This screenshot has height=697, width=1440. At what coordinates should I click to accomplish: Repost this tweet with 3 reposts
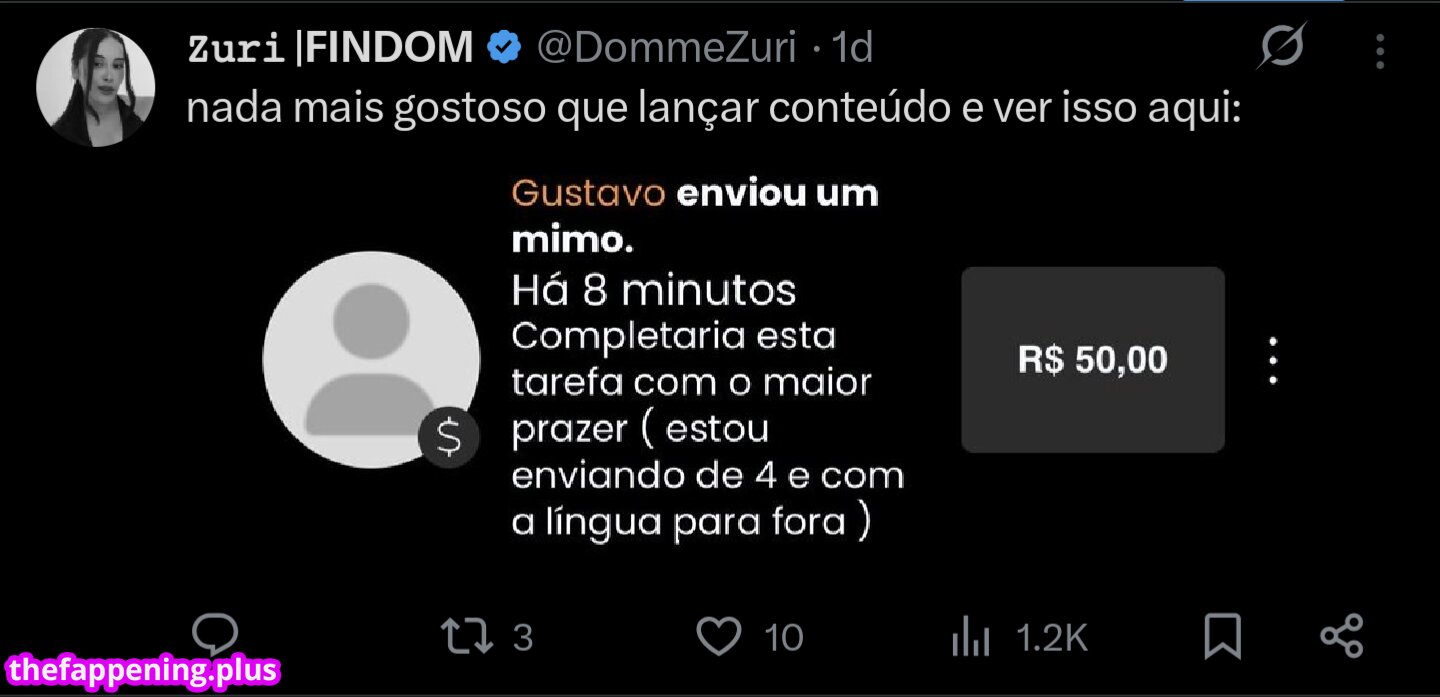tap(468, 637)
